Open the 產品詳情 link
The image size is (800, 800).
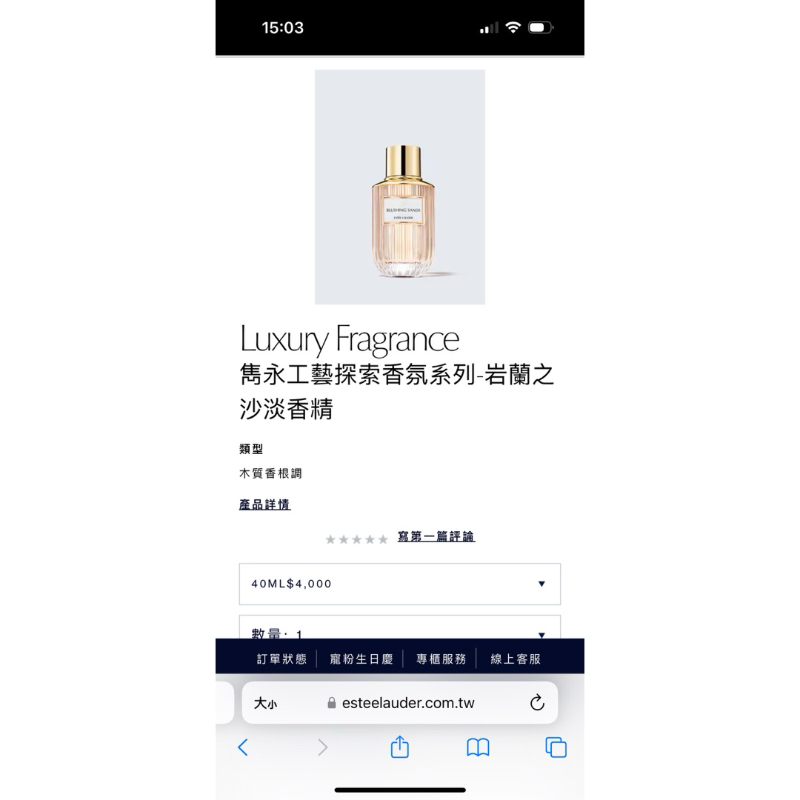coord(264,505)
